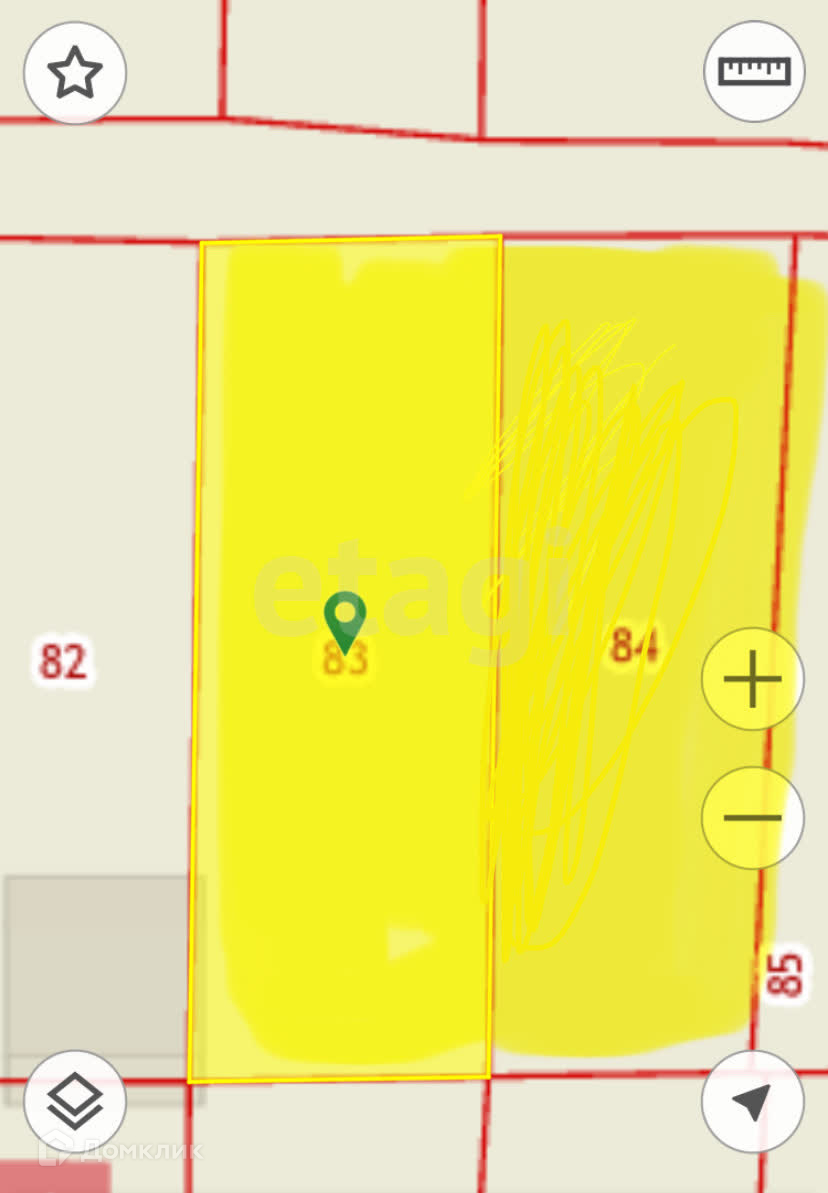Center map on my current location
The height and width of the screenshot is (1193, 828).
point(752,1101)
